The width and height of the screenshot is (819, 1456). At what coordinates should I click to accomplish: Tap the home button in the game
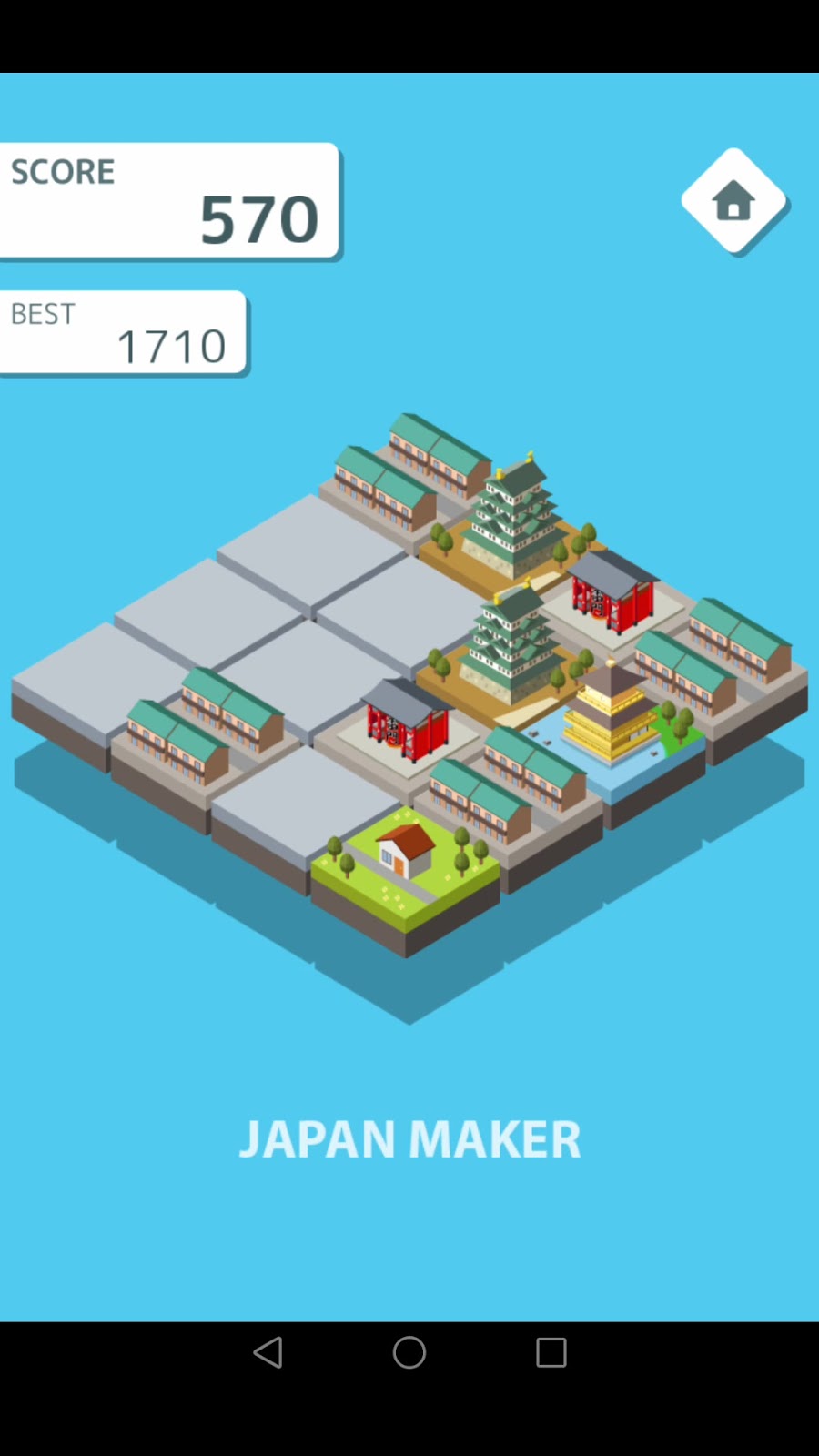733,201
